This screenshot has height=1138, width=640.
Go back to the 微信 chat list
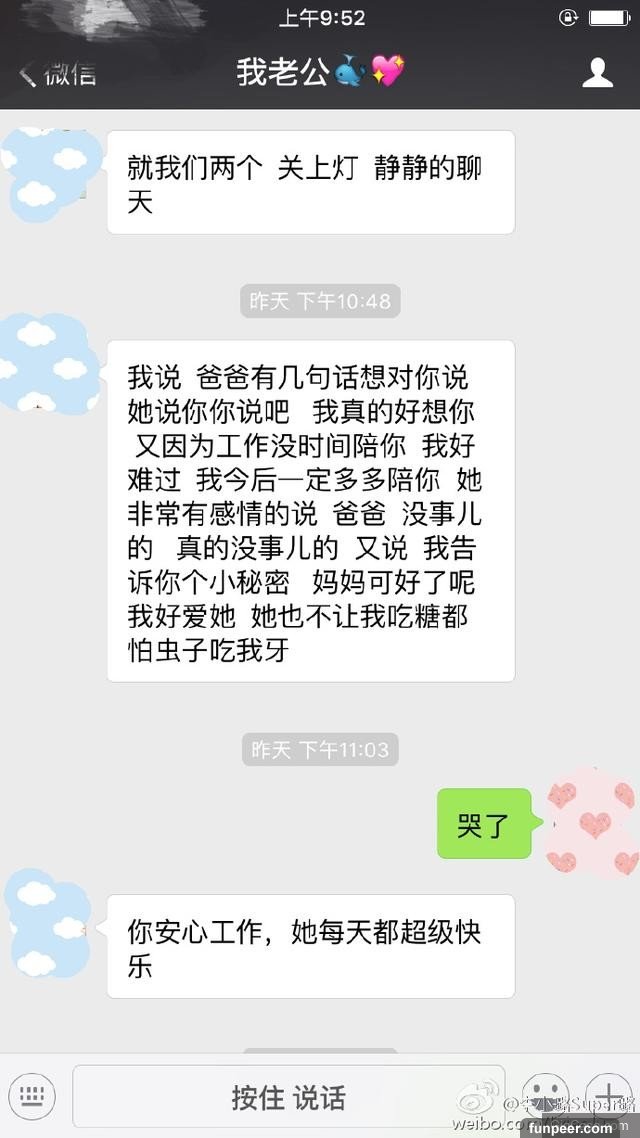point(58,74)
